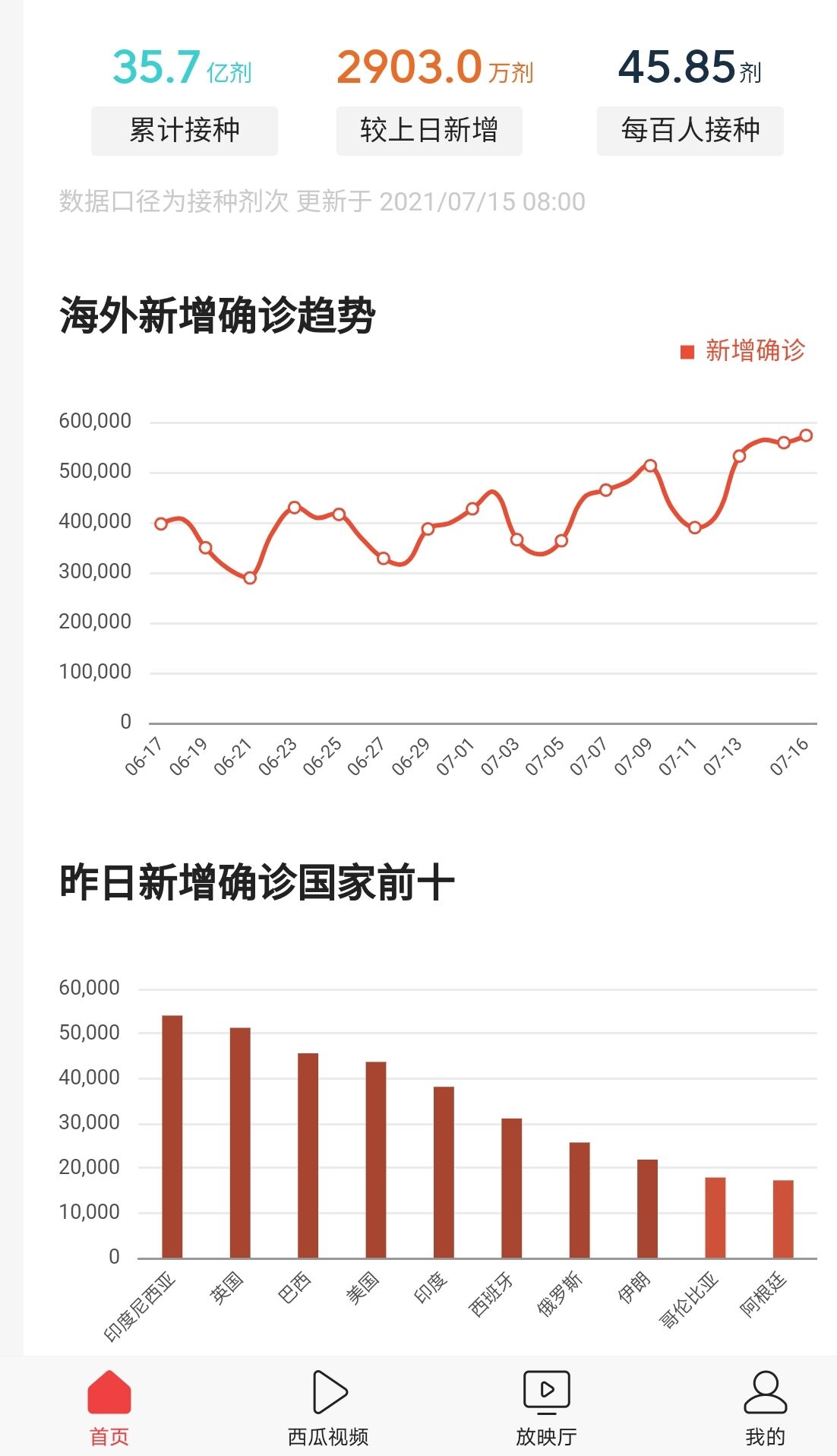Open the 西瓜视频 tab

click(328, 1407)
